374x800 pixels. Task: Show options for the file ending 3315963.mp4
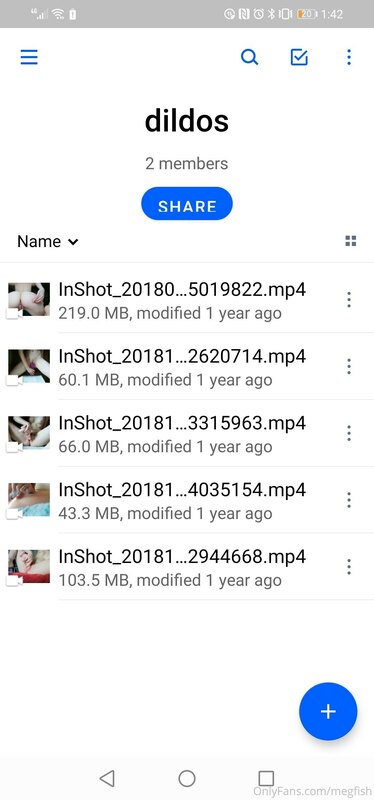click(348, 433)
